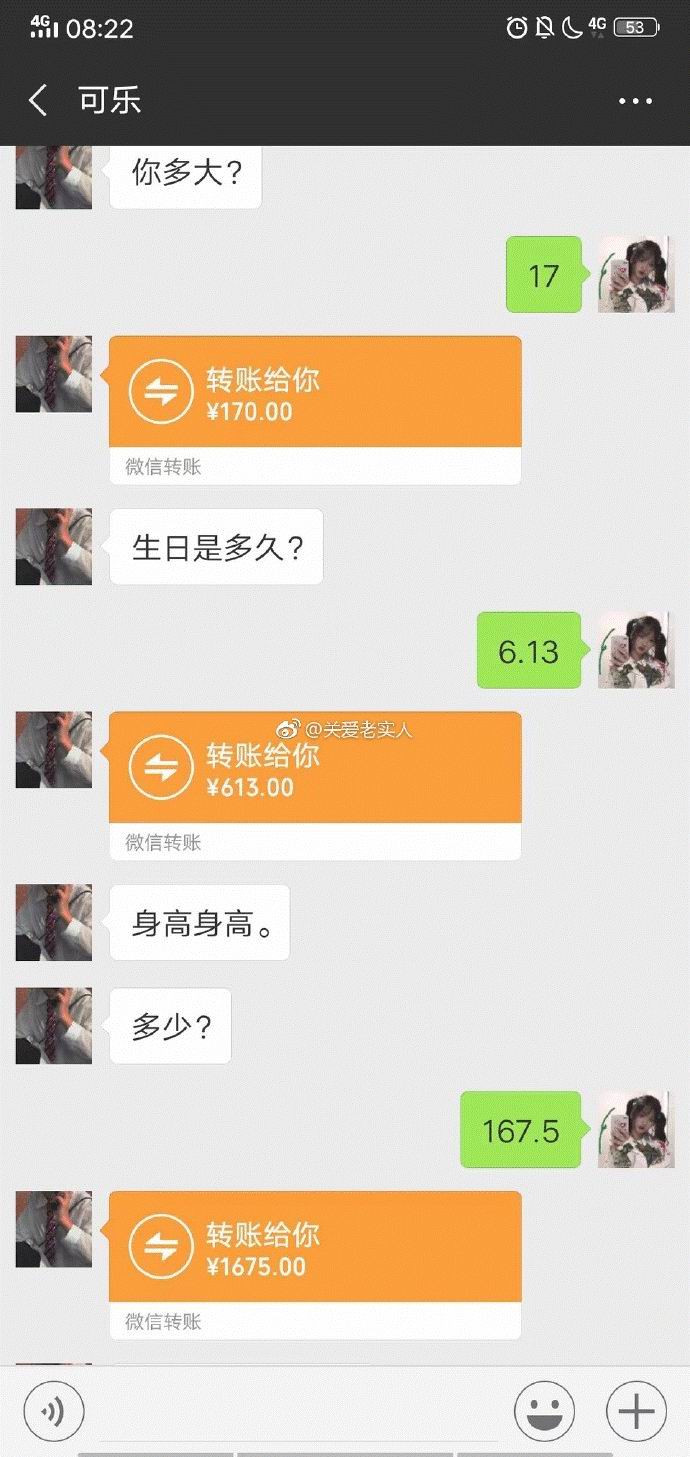690x1457 pixels.
Task: Open the chat overflow menu
Action: pyautogui.click(x=635, y=101)
